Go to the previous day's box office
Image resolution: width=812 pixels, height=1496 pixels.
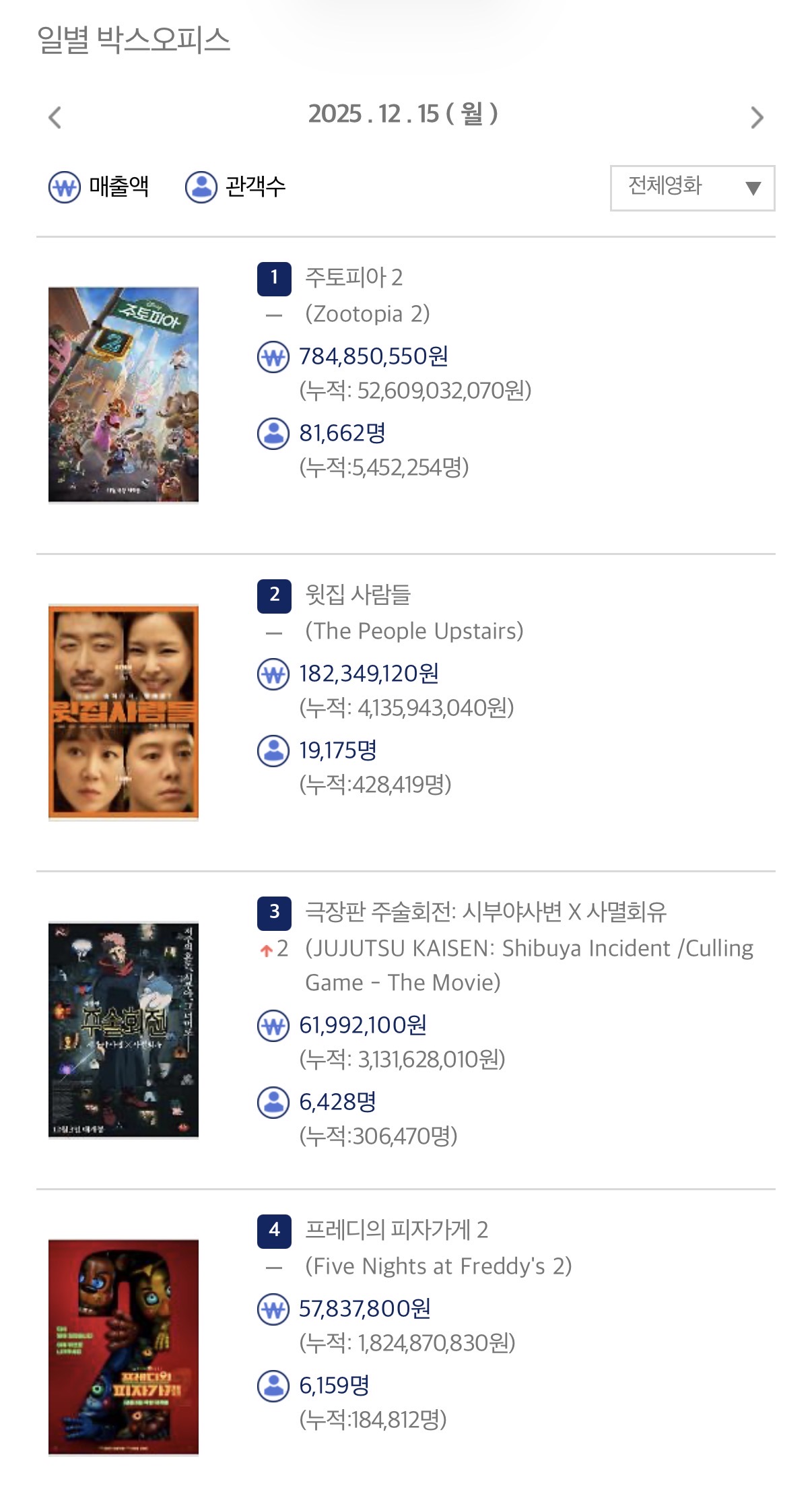point(55,118)
